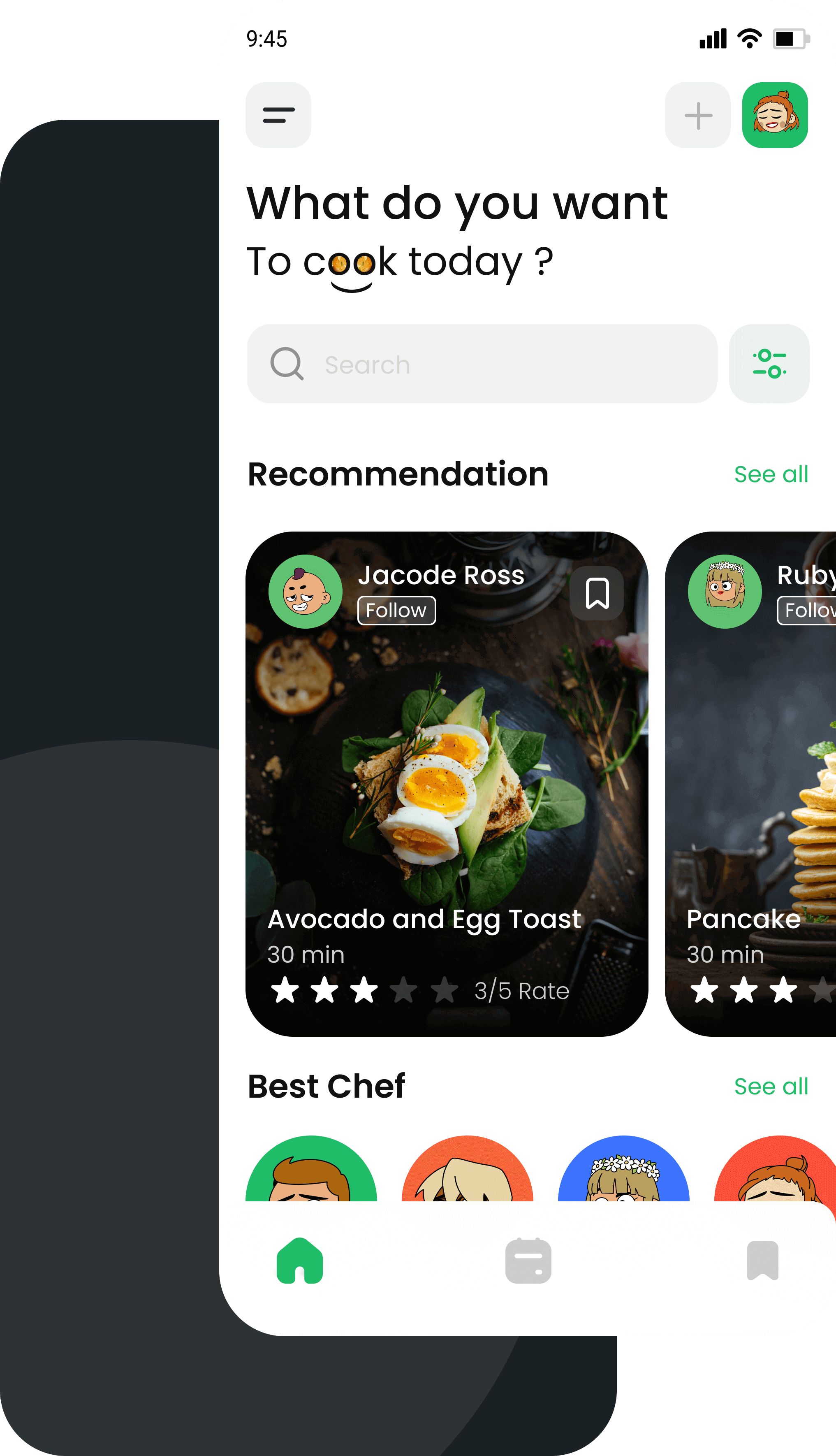
Task: Tap the Search field
Action: point(482,364)
